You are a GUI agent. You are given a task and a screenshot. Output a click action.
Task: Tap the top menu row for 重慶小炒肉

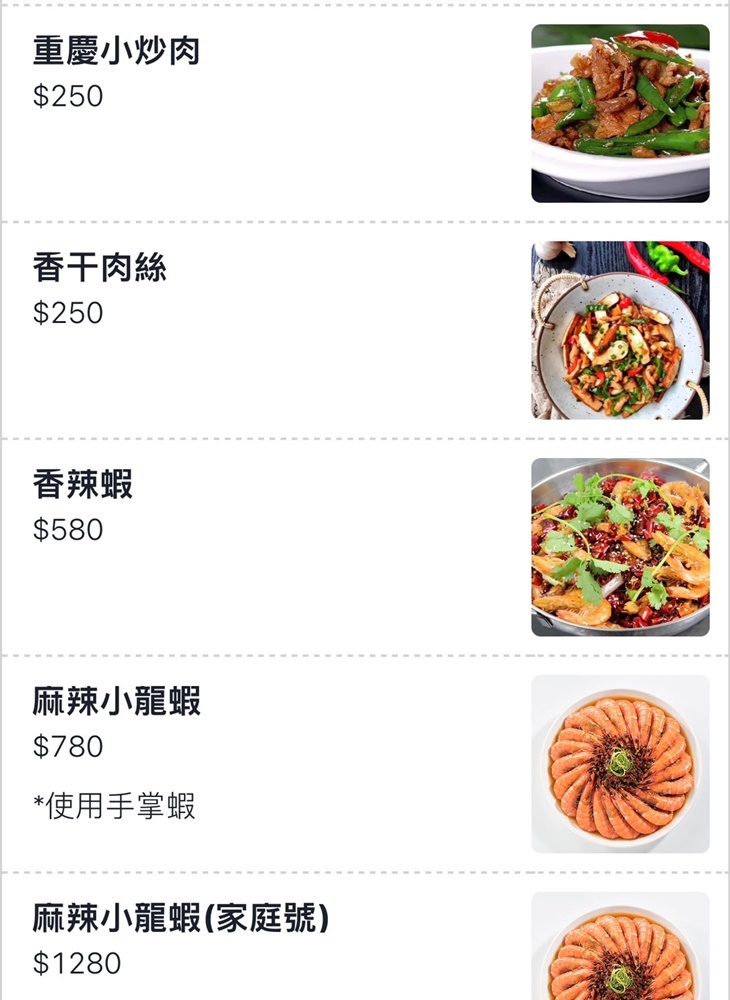pos(365,110)
